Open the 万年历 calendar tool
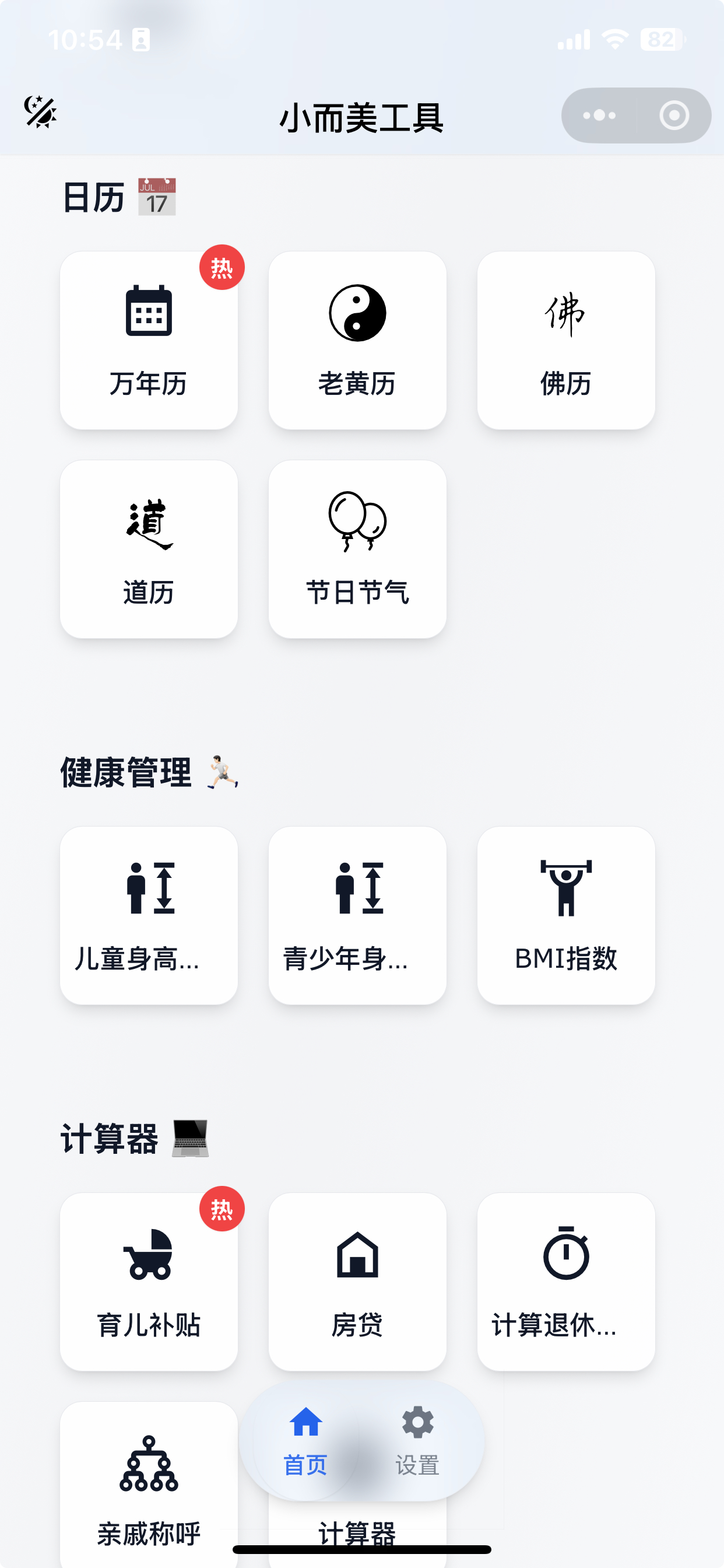Viewport: 724px width, 1568px height. 149,339
